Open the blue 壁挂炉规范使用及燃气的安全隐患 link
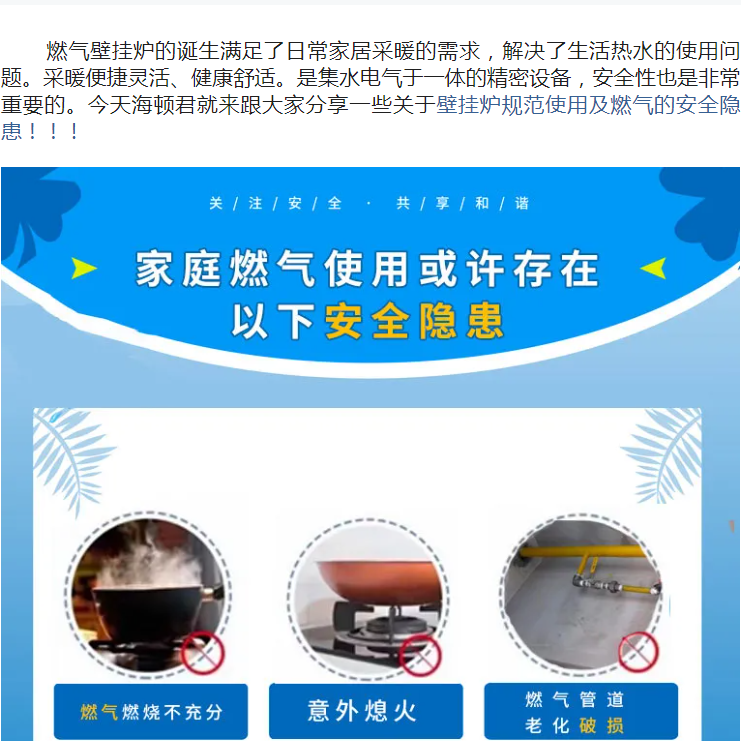 click(x=588, y=105)
